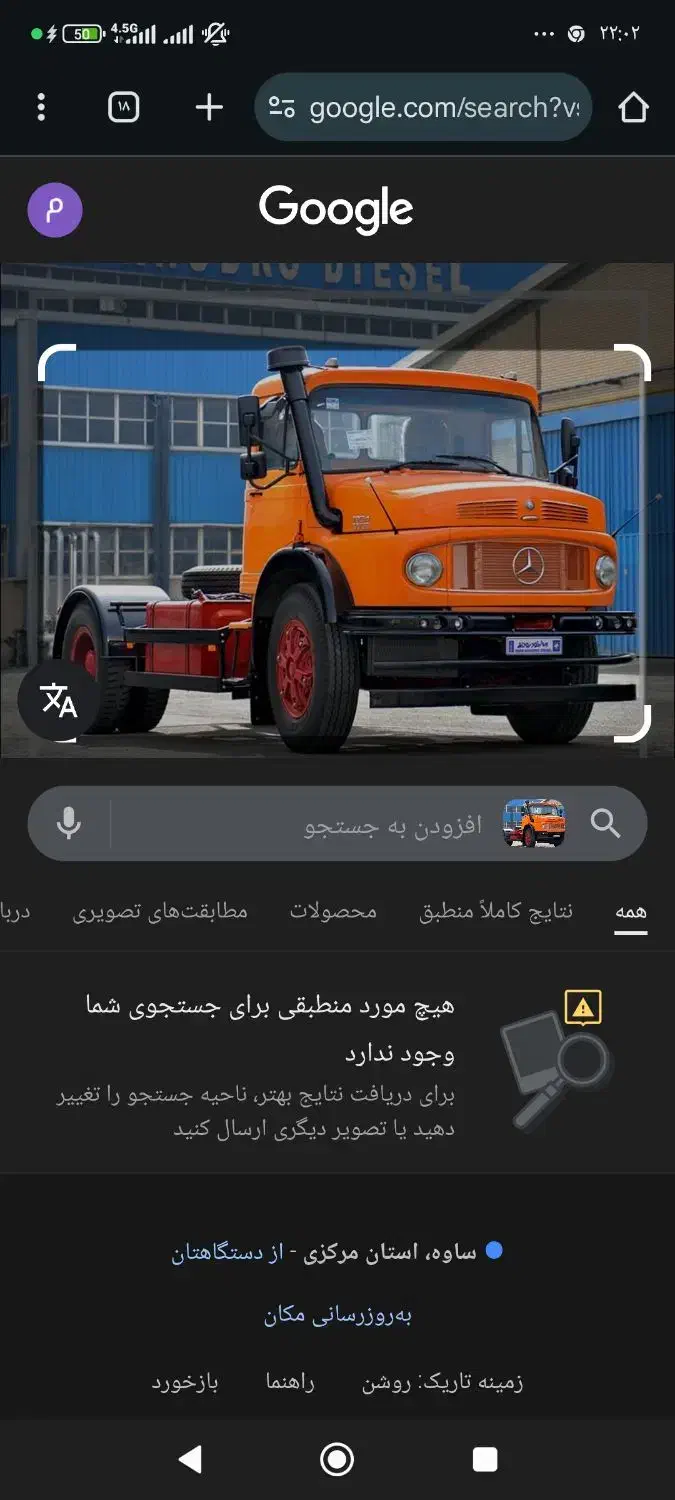This screenshot has height=1500, width=675.
Task: Toggle dark theme via 'زمینه تاریک: روشن'
Action: tap(443, 1382)
